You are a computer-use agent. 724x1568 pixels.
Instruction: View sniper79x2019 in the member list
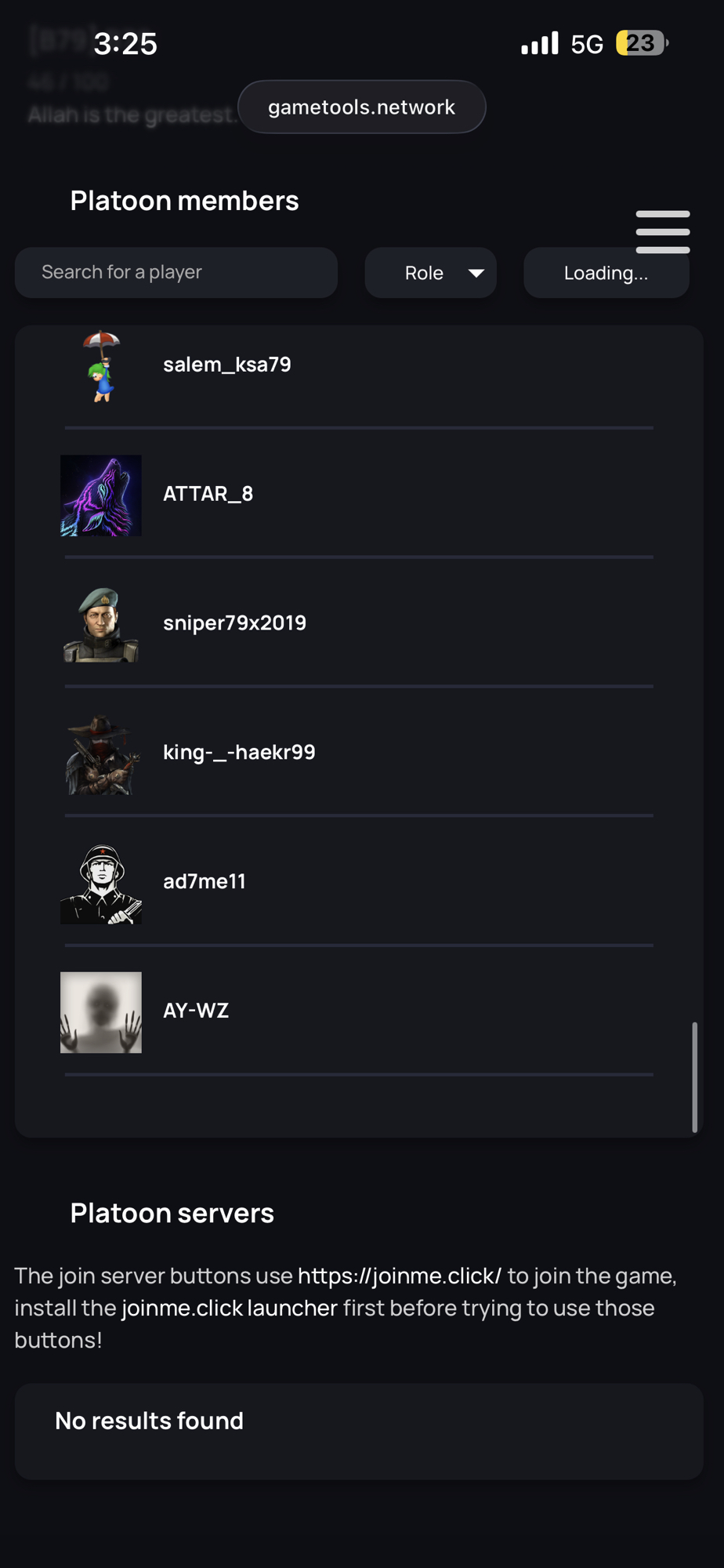pyautogui.click(x=234, y=623)
